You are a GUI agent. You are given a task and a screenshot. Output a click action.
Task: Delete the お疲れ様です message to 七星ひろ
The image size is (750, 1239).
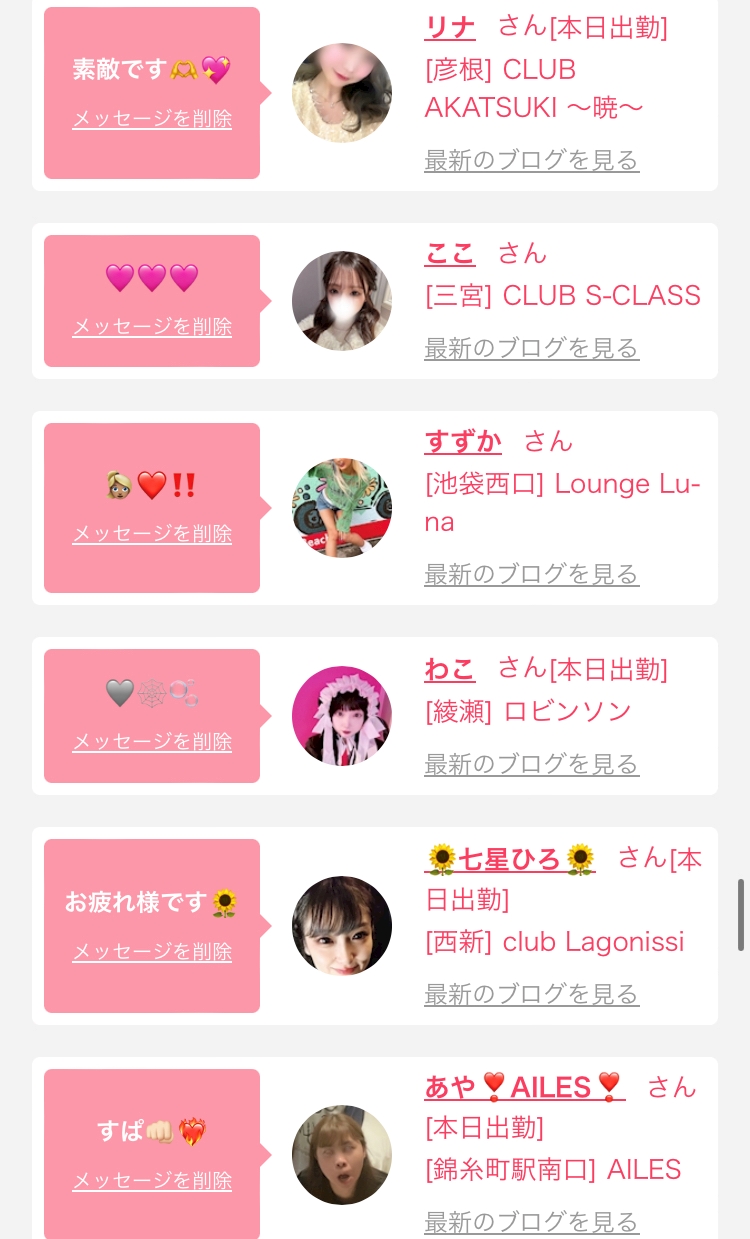152,952
